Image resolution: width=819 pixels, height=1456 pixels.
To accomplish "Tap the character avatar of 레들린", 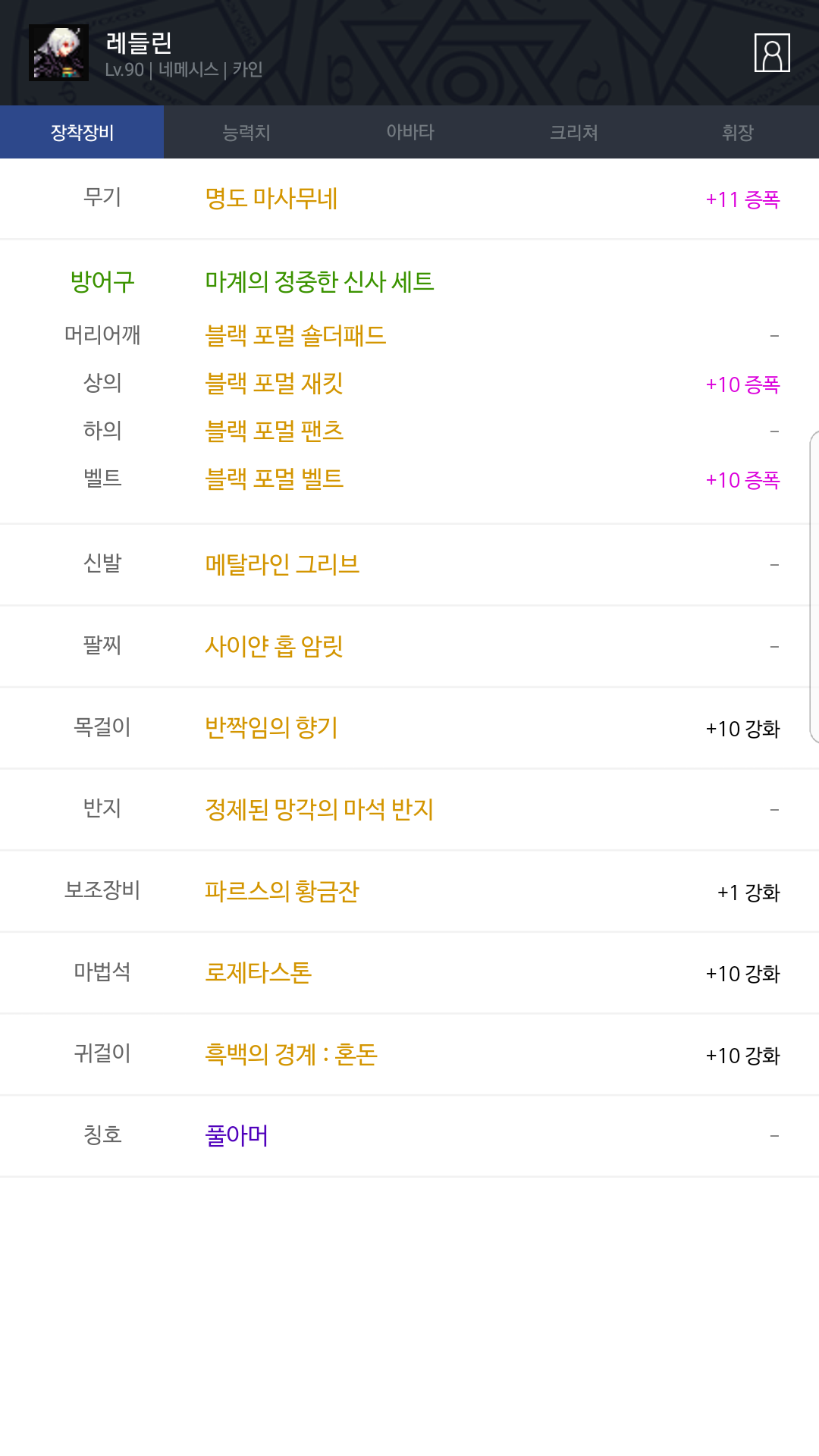I will click(58, 52).
